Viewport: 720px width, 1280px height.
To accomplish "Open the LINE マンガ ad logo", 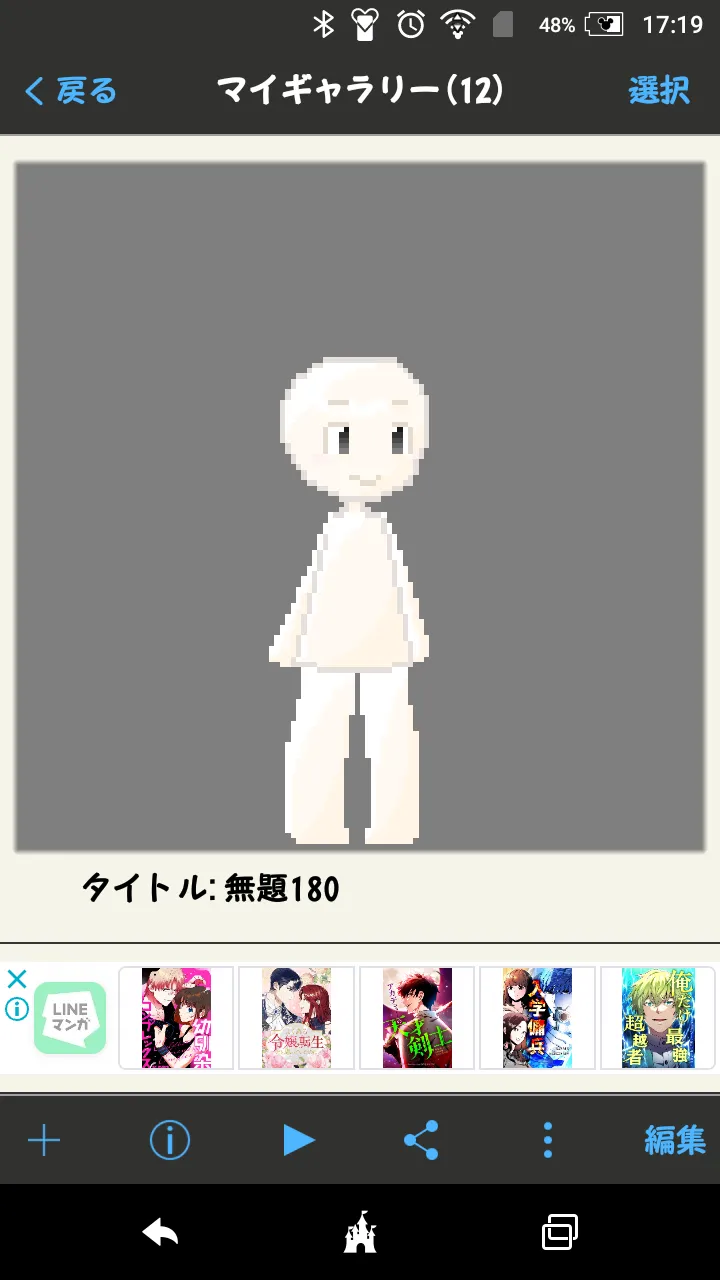I will (70, 1018).
